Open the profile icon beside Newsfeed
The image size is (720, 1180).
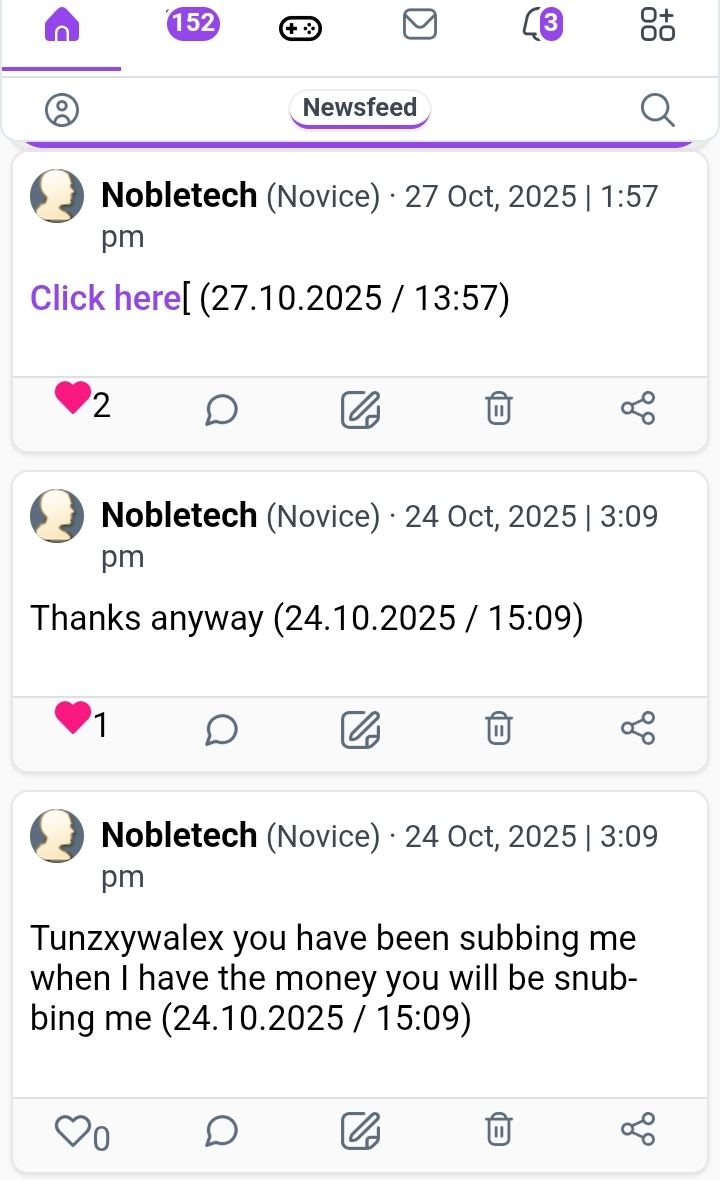point(62,109)
